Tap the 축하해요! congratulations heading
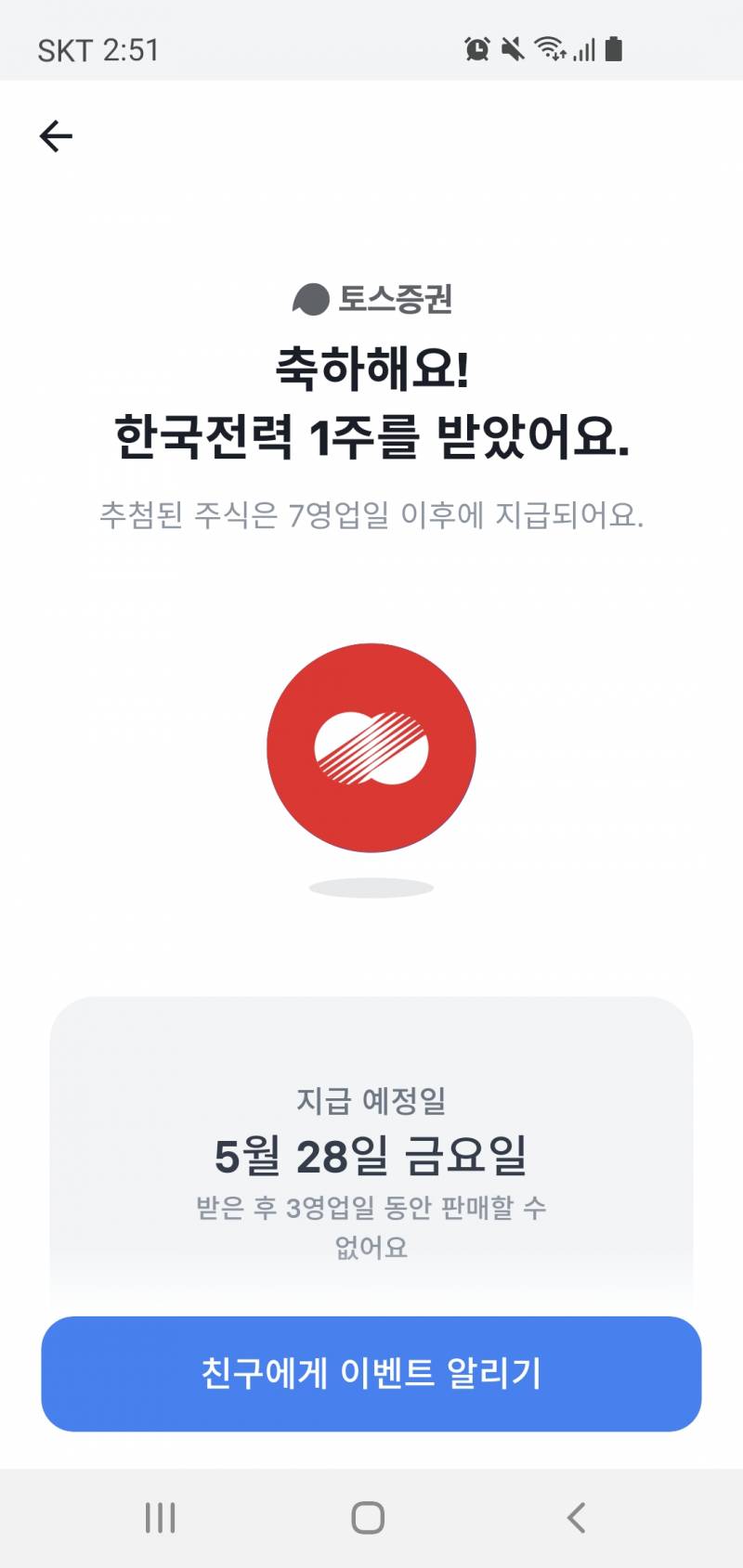Image resolution: width=743 pixels, height=1568 pixels. point(371,369)
